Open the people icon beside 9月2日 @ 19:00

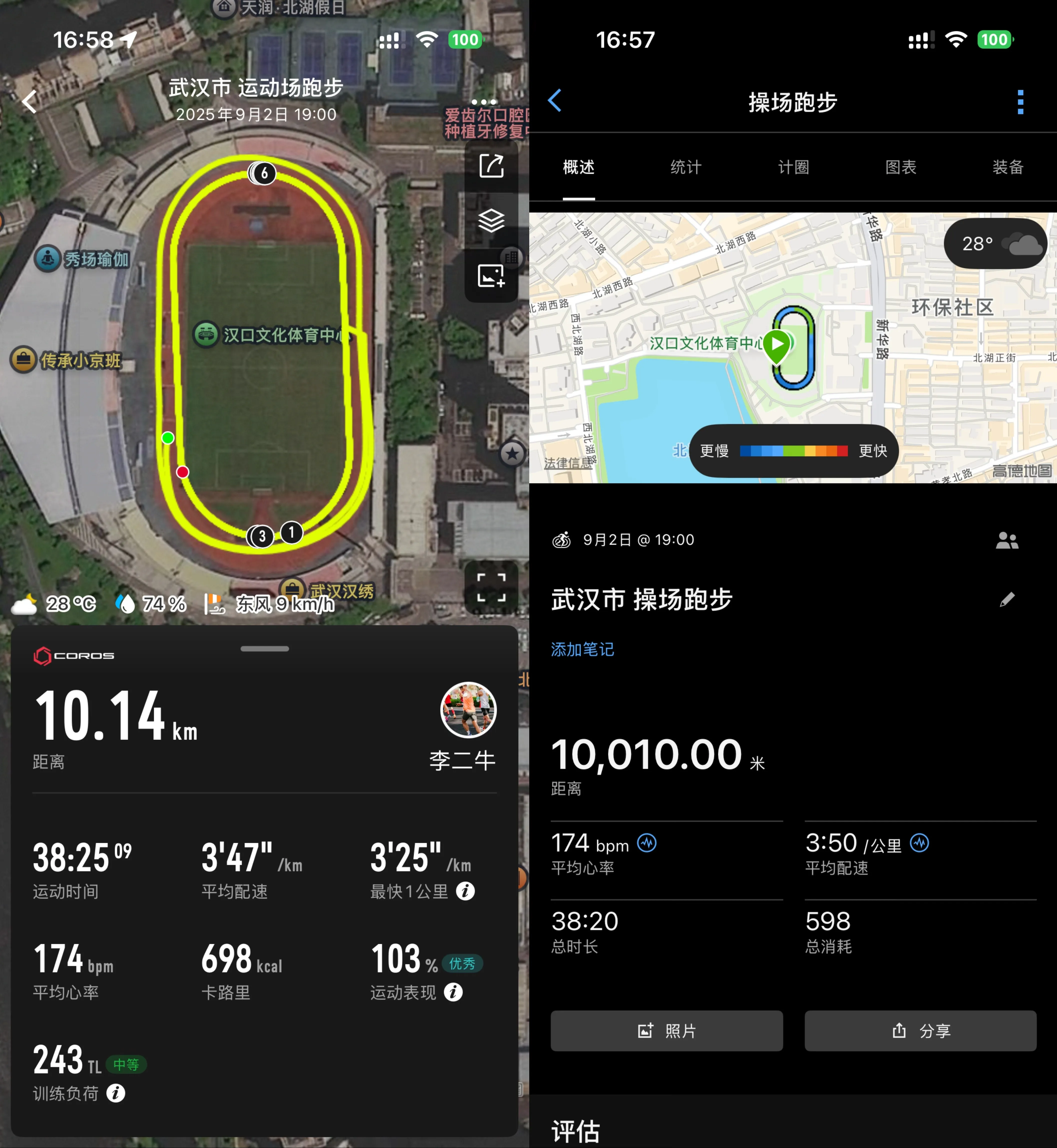coord(1007,540)
